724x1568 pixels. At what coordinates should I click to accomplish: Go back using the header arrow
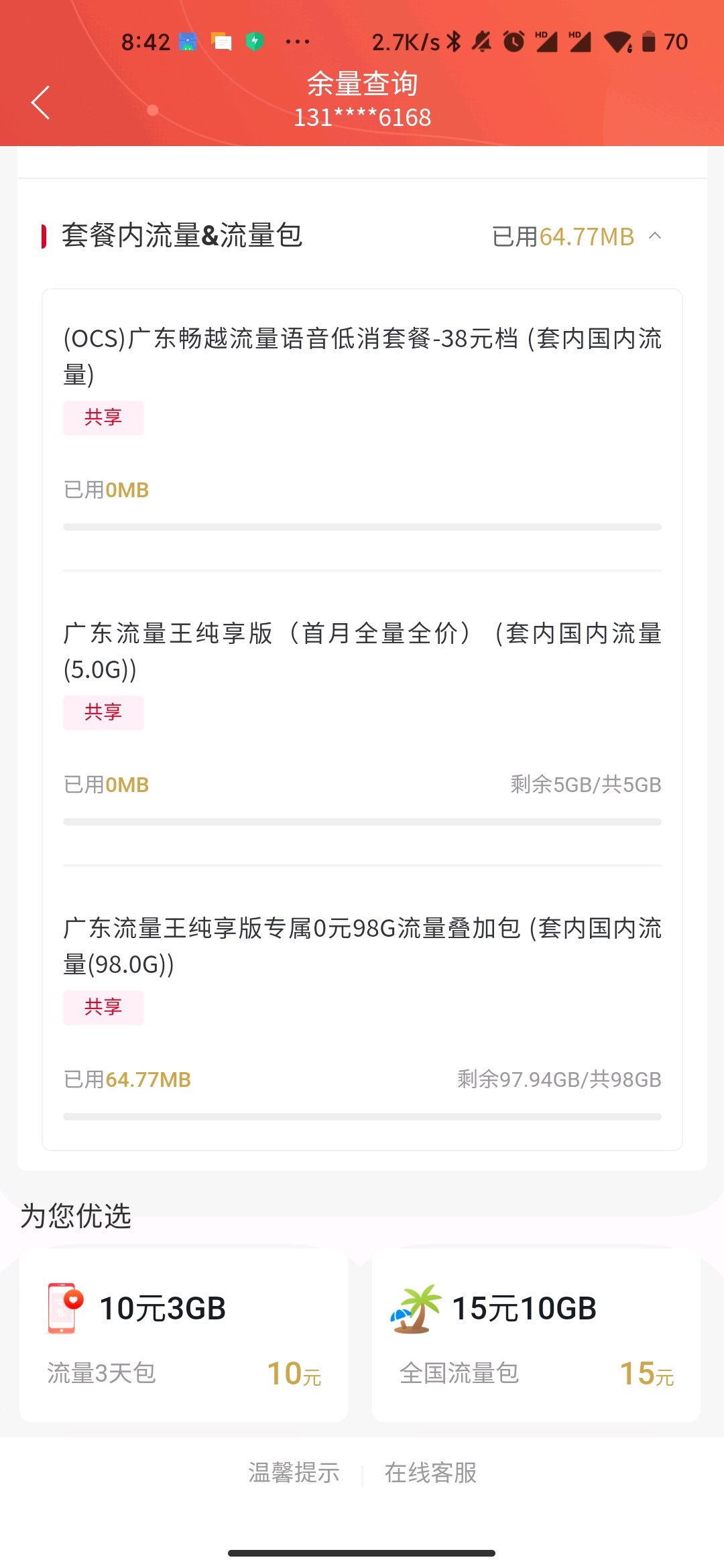[x=41, y=103]
